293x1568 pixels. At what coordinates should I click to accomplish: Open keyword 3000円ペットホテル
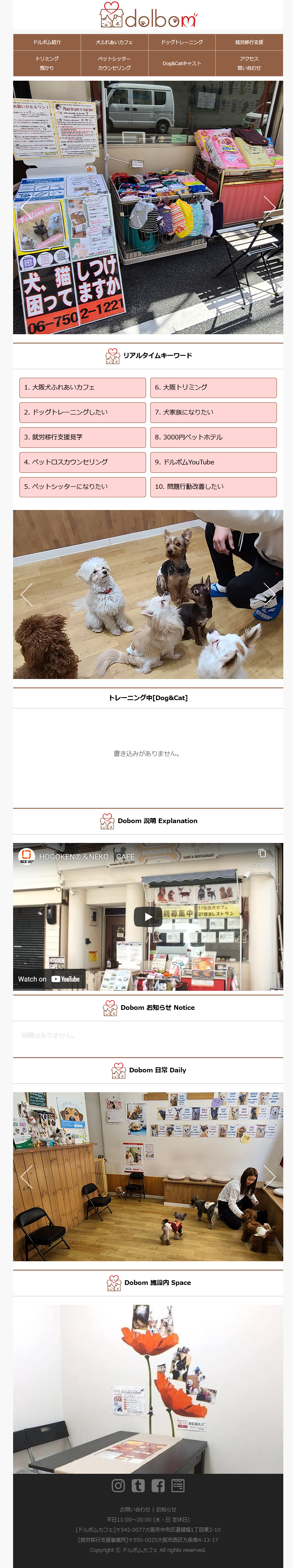tap(213, 437)
